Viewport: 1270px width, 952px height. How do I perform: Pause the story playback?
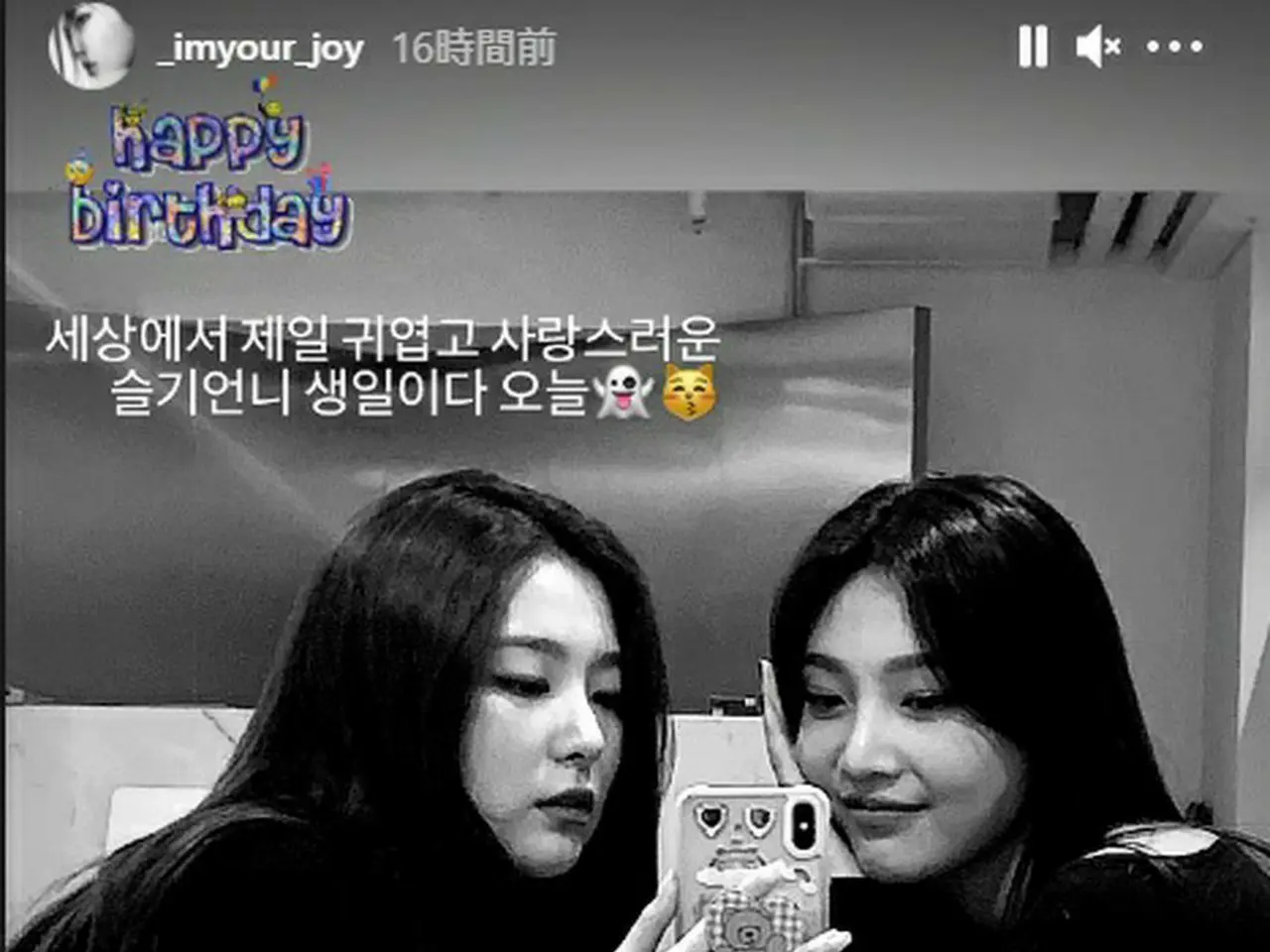click(x=1033, y=47)
